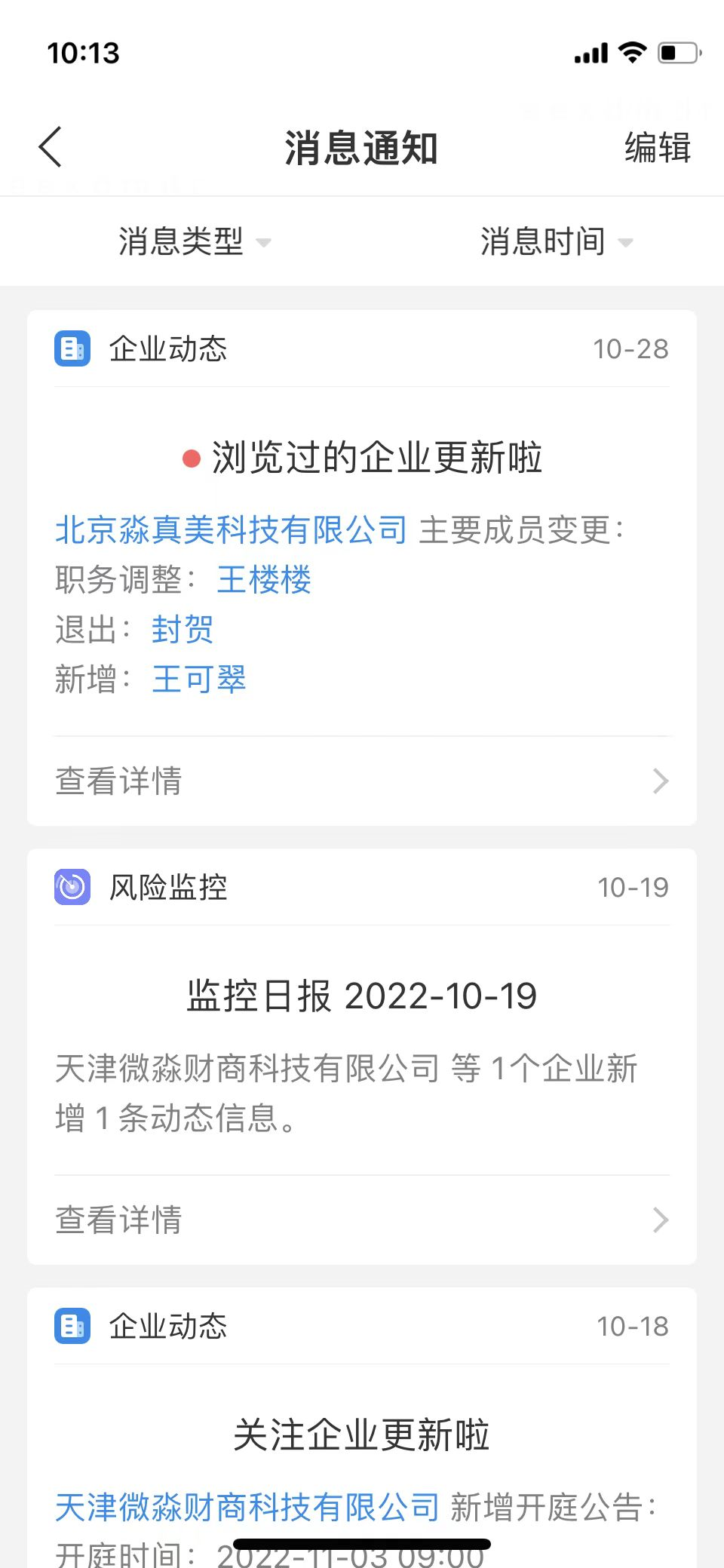Screen dimensions: 724x1568
Task: View details of the 10-28 企业动态 message
Action: click(x=361, y=781)
